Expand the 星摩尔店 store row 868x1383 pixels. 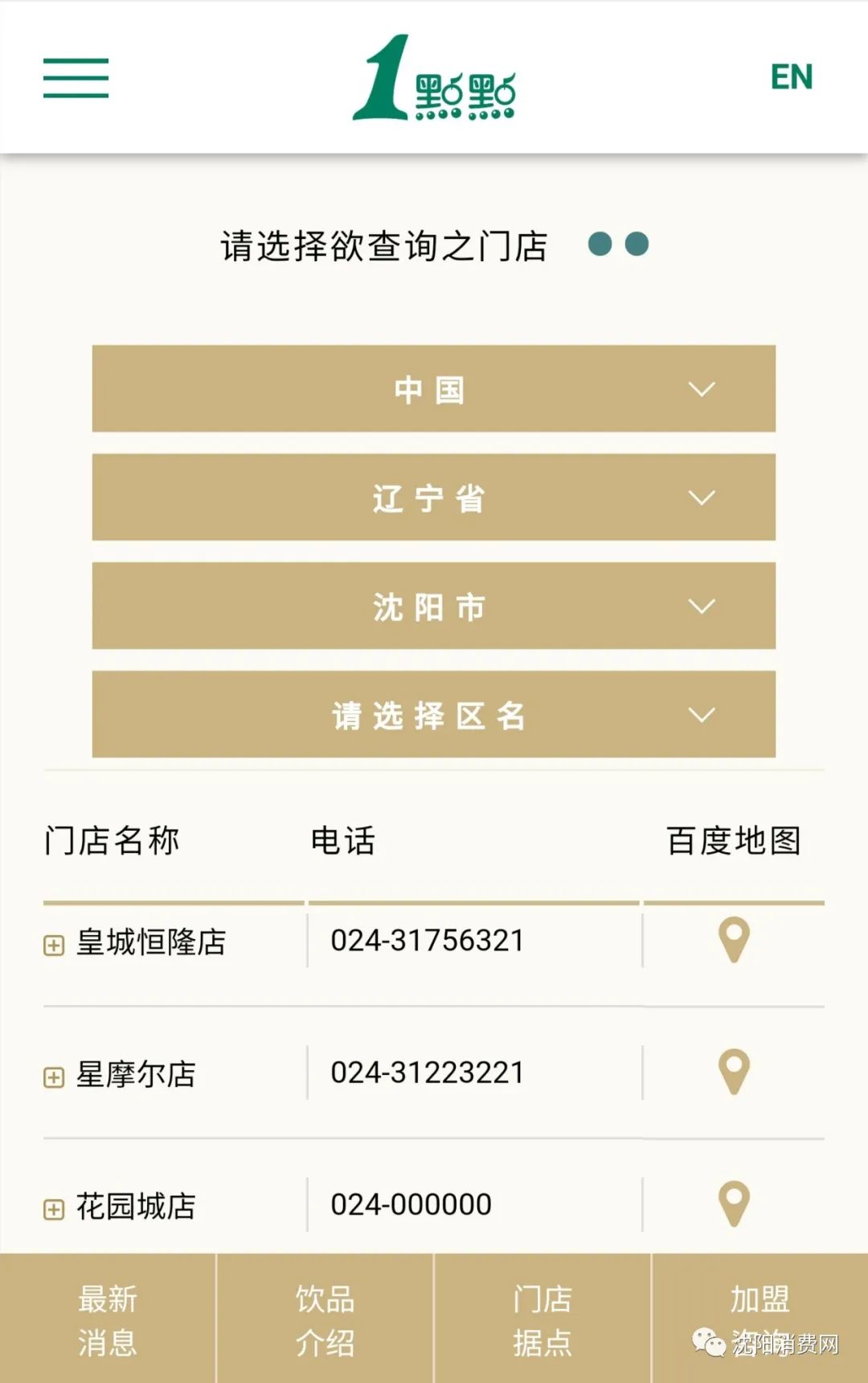pyautogui.click(x=54, y=1077)
